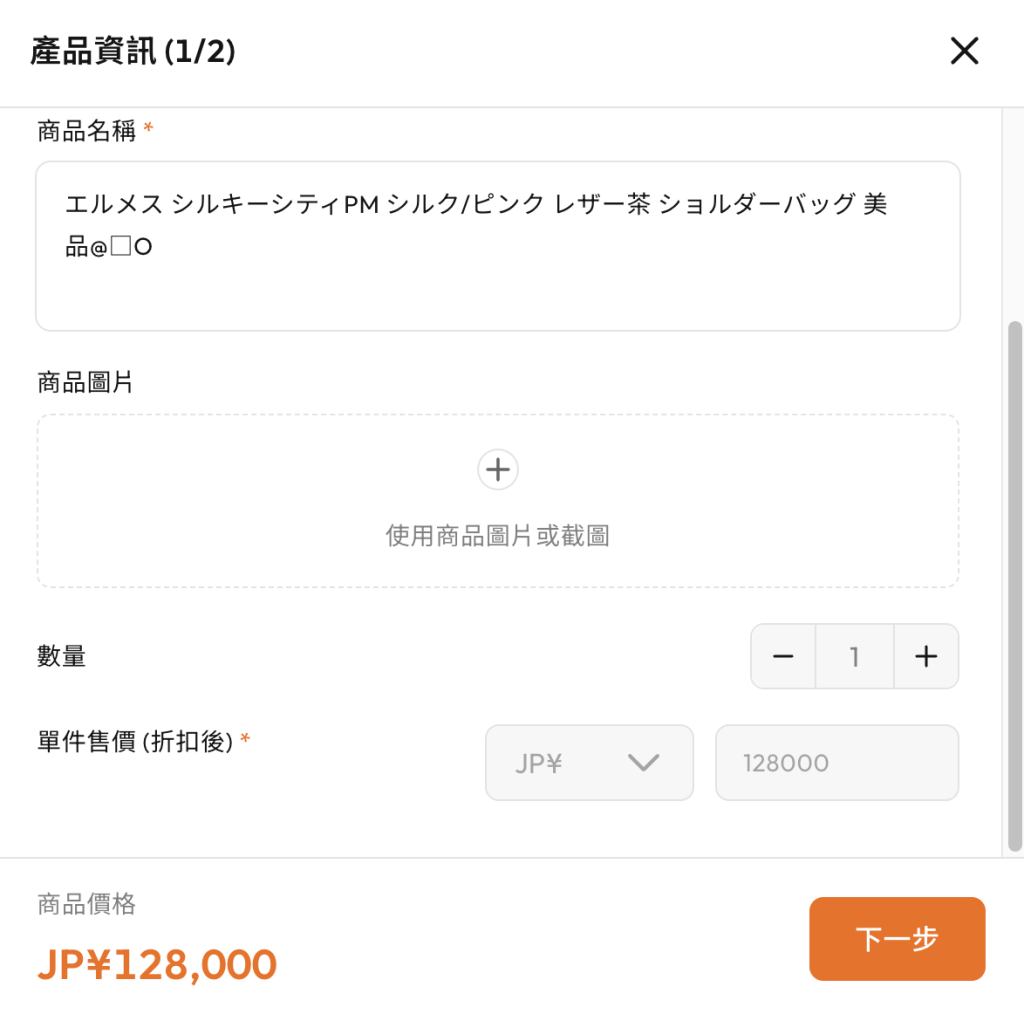Image resolution: width=1024 pixels, height=1014 pixels.
Task: Increase quantity with the plus button
Action: 926,657
